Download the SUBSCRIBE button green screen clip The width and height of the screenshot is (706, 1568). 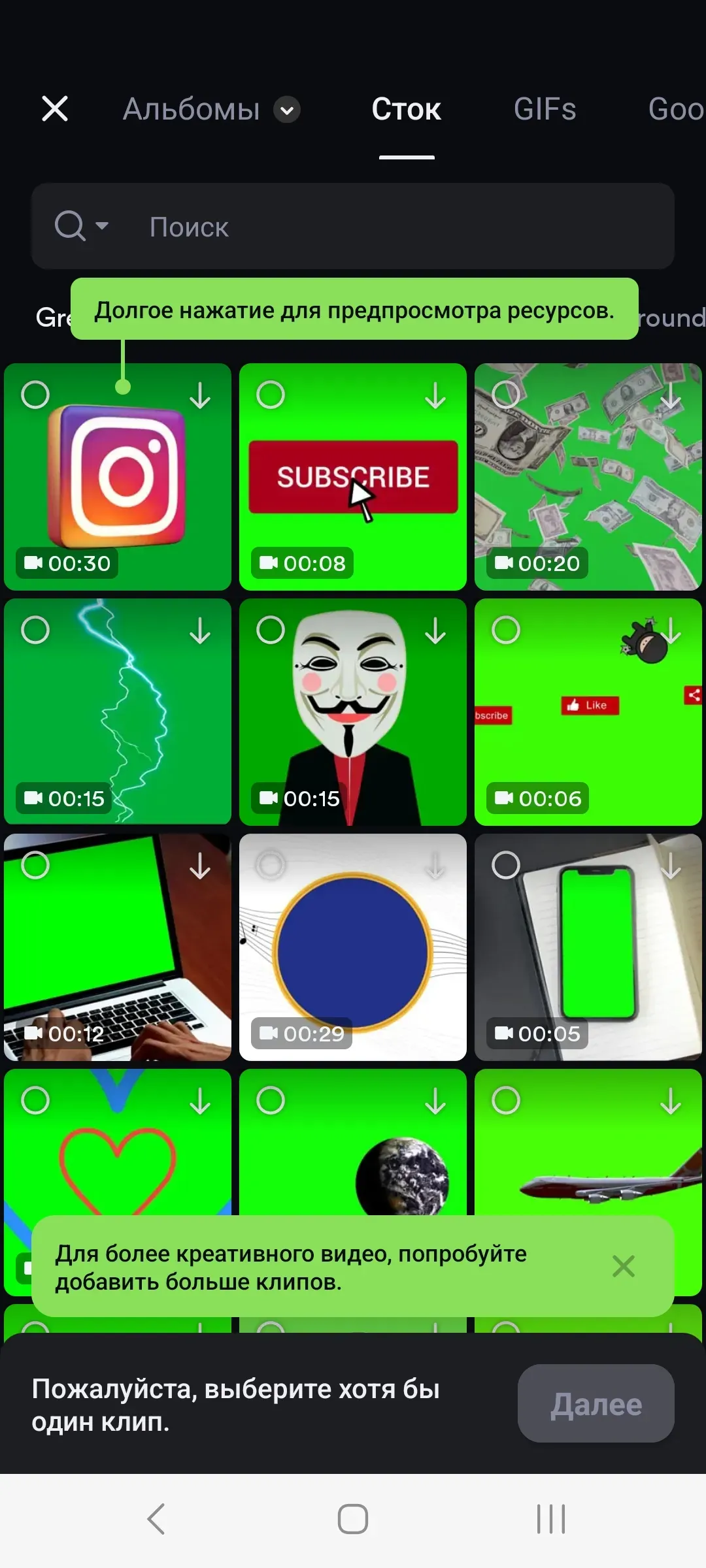tap(435, 398)
